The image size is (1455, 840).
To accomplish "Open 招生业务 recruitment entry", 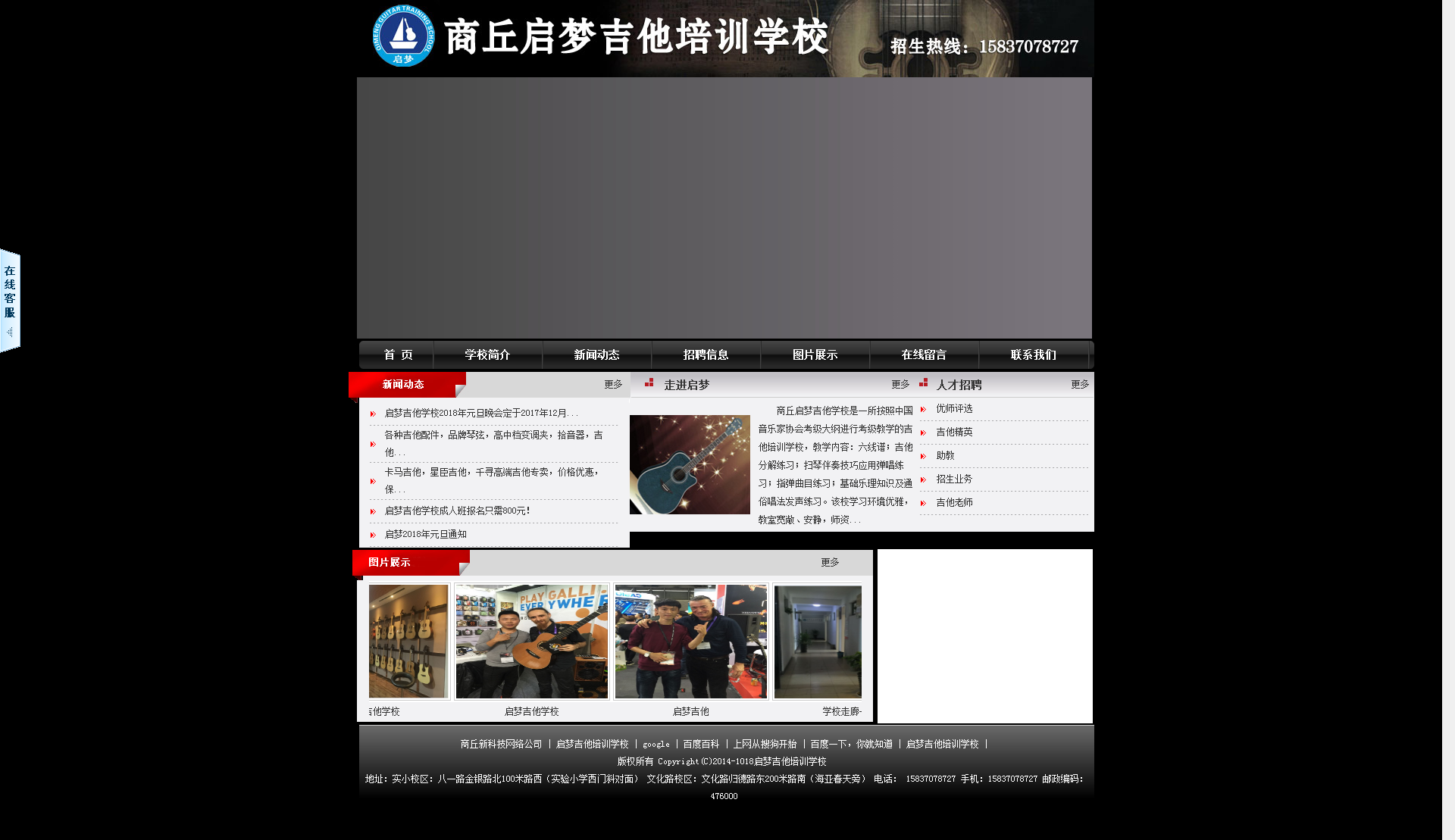I will point(954,479).
